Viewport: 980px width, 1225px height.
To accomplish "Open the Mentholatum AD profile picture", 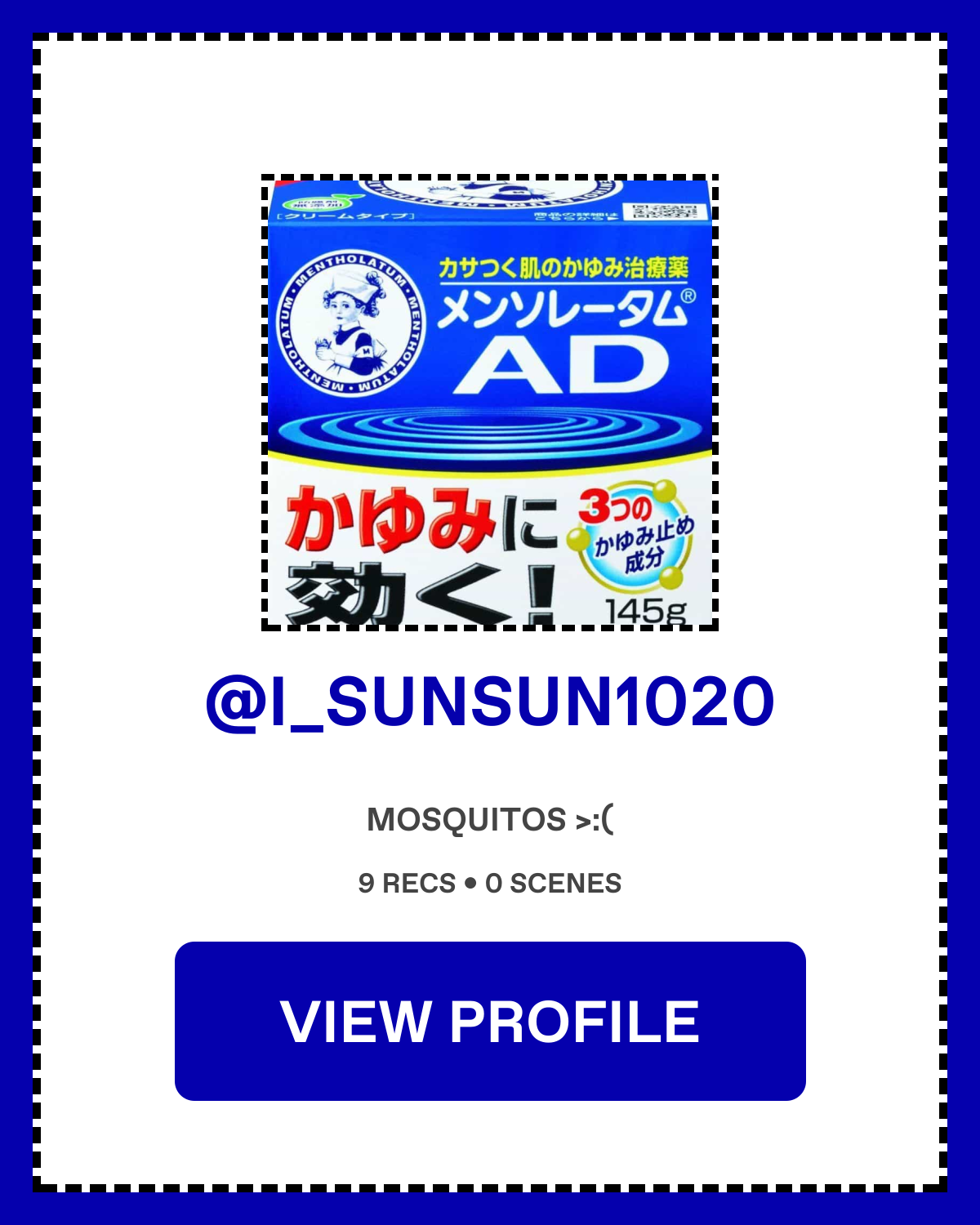I will coord(490,403).
